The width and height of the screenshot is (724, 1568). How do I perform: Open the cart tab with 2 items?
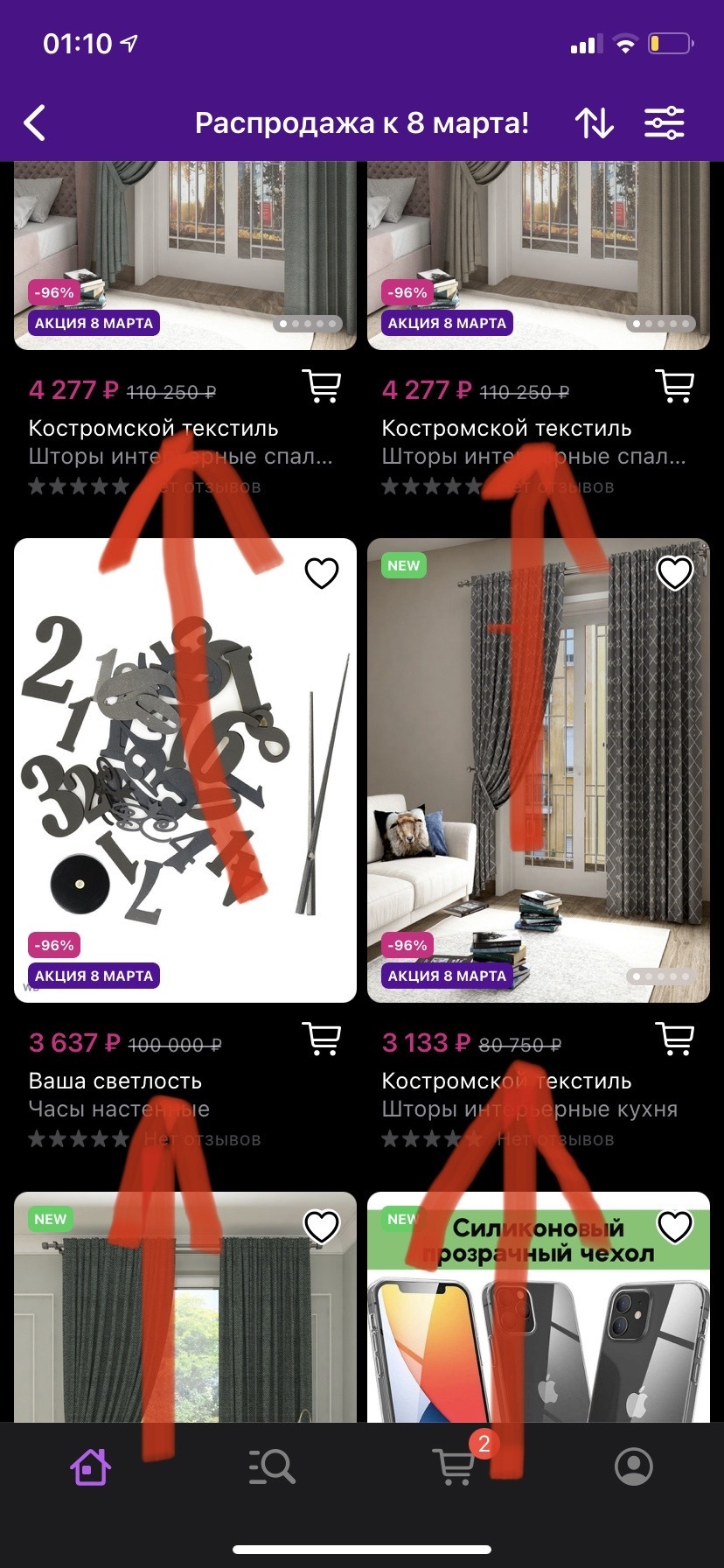point(455,1467)
